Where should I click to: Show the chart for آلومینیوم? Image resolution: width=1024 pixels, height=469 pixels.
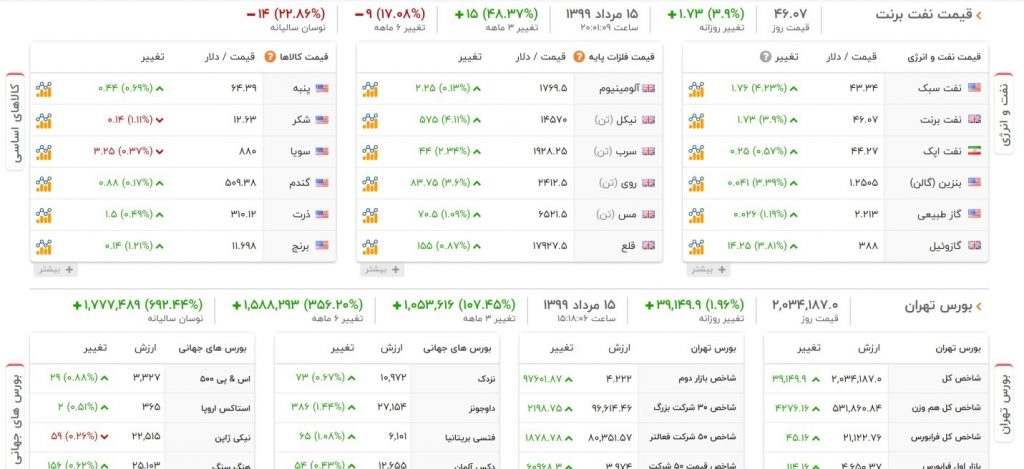(370, 89)
